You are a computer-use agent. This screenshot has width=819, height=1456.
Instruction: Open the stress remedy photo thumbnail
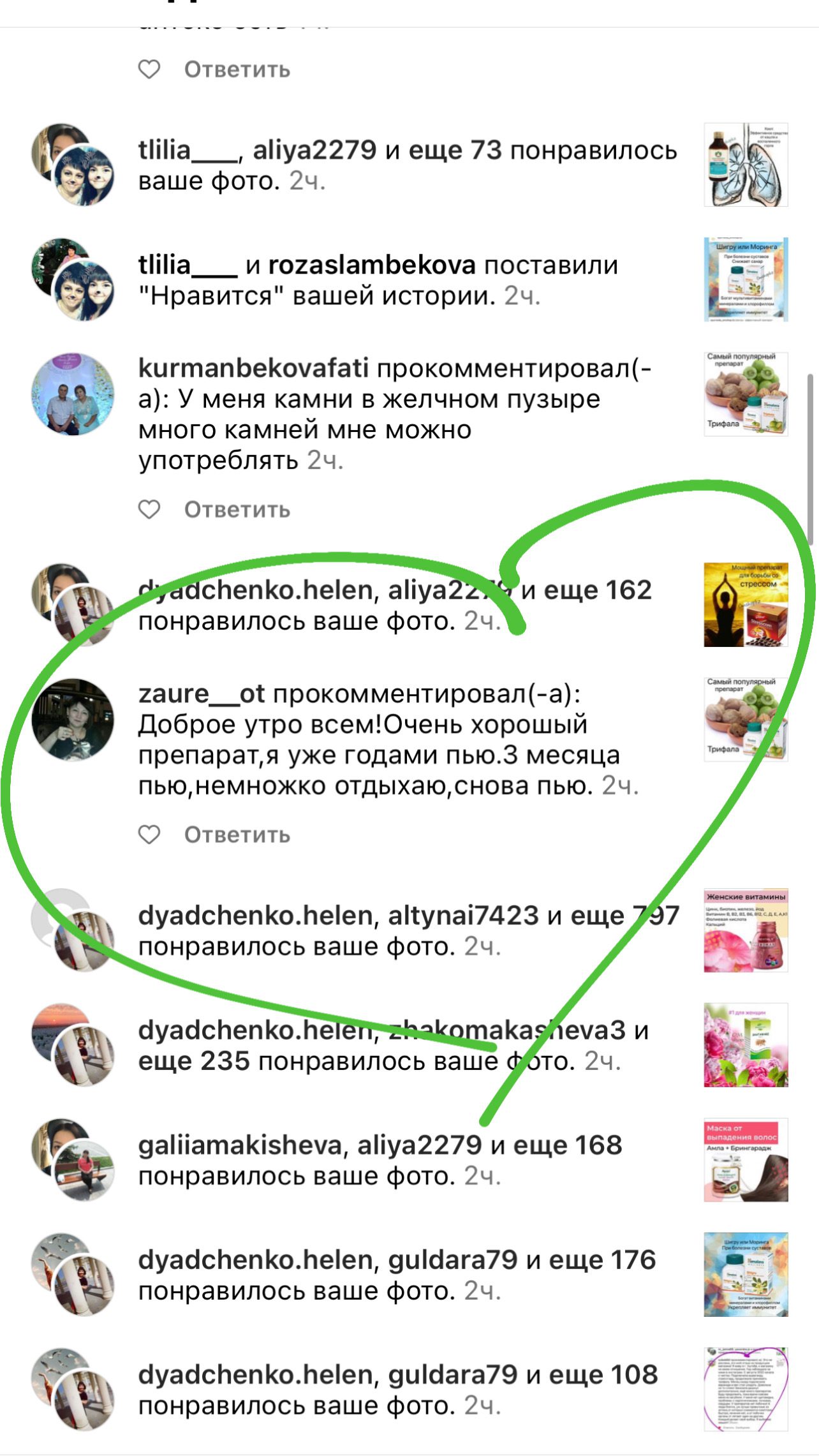[746, 605]
